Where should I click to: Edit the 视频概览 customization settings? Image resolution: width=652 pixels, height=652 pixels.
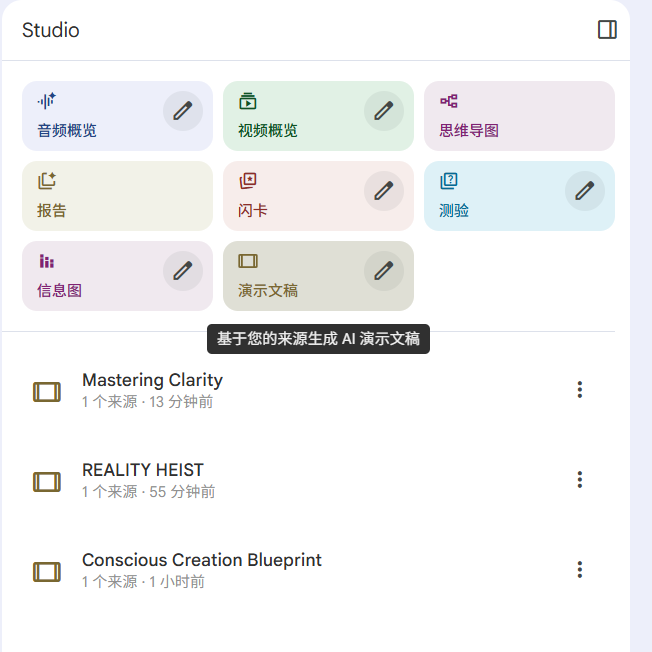click(x=383, y=111)
